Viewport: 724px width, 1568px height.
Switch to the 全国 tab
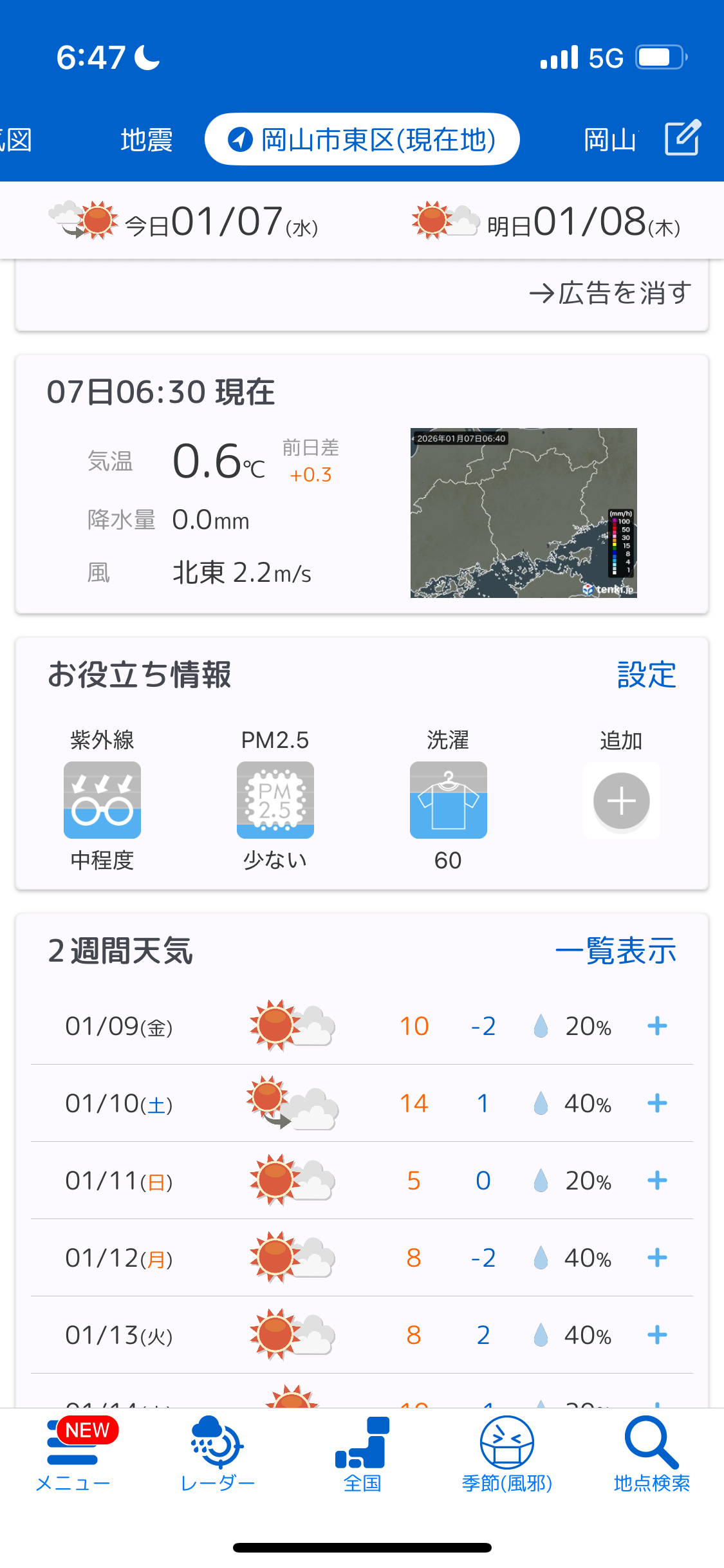tap(362, 1455)
